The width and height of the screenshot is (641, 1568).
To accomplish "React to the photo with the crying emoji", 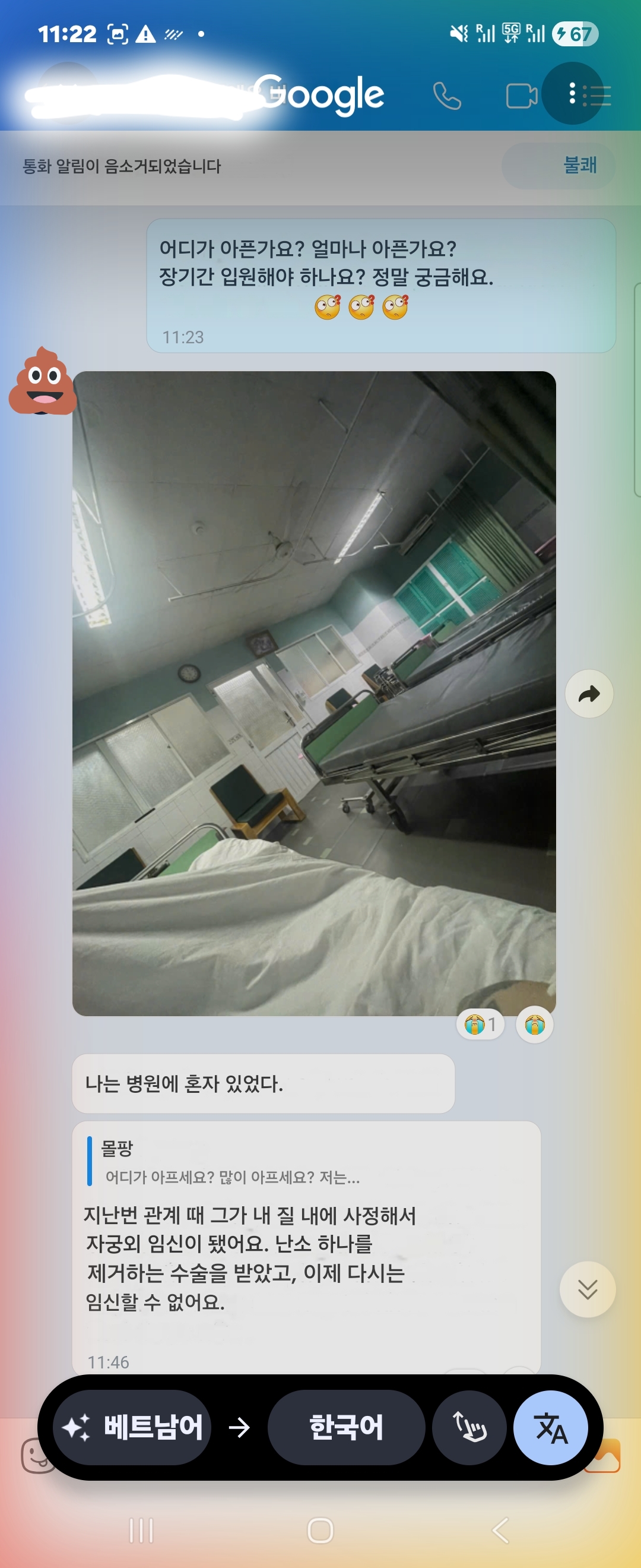I will tap(534, 1025).
